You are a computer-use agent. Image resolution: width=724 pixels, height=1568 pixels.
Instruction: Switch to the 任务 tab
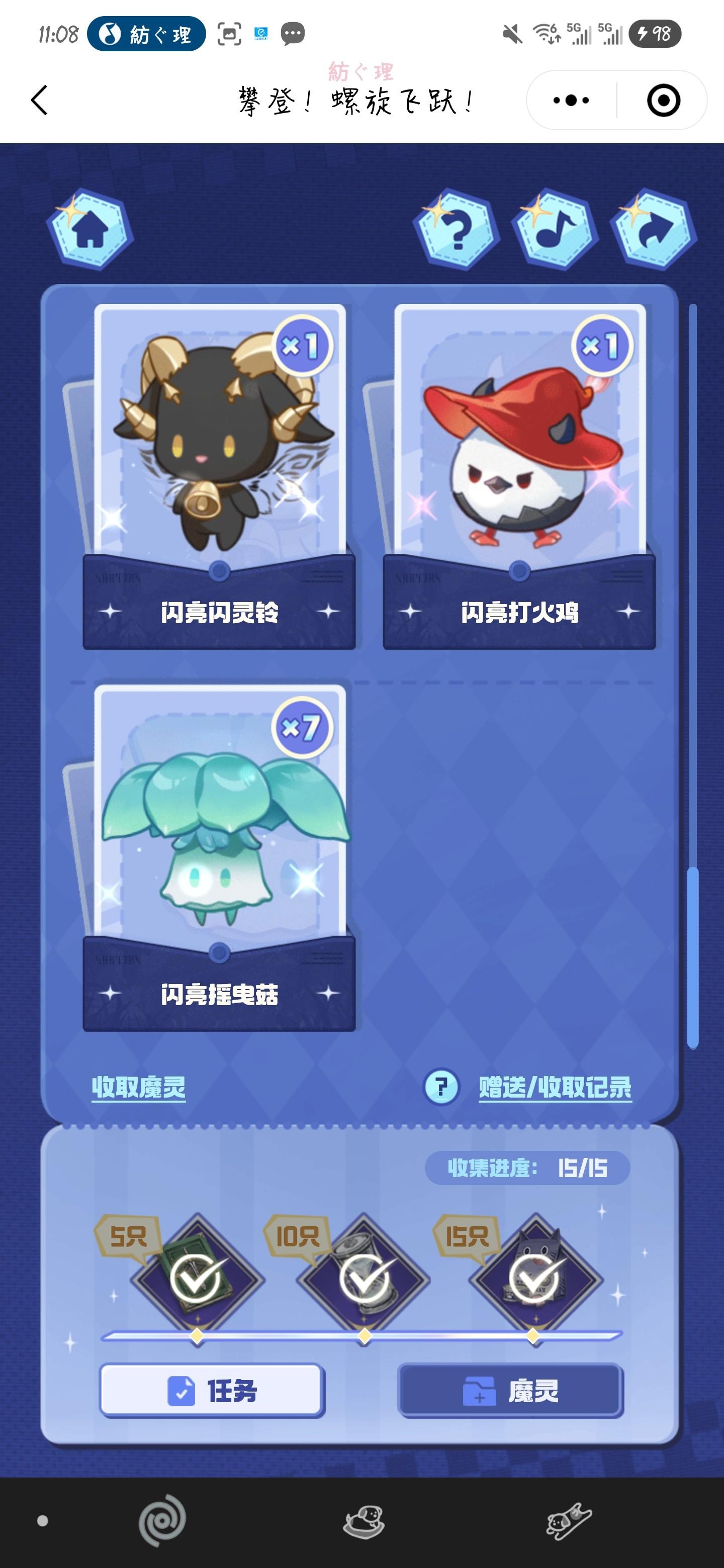pos(212,1390)
